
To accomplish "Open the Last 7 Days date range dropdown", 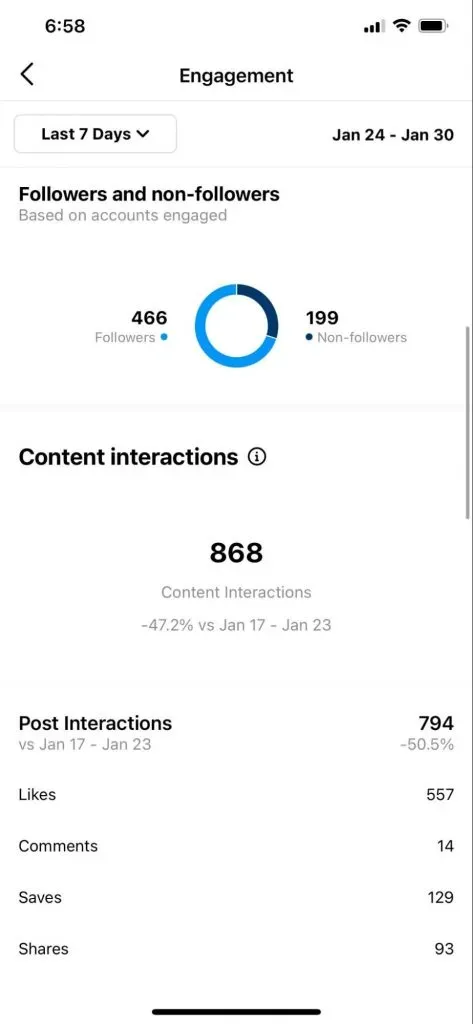I will click(x=95, y=134).
